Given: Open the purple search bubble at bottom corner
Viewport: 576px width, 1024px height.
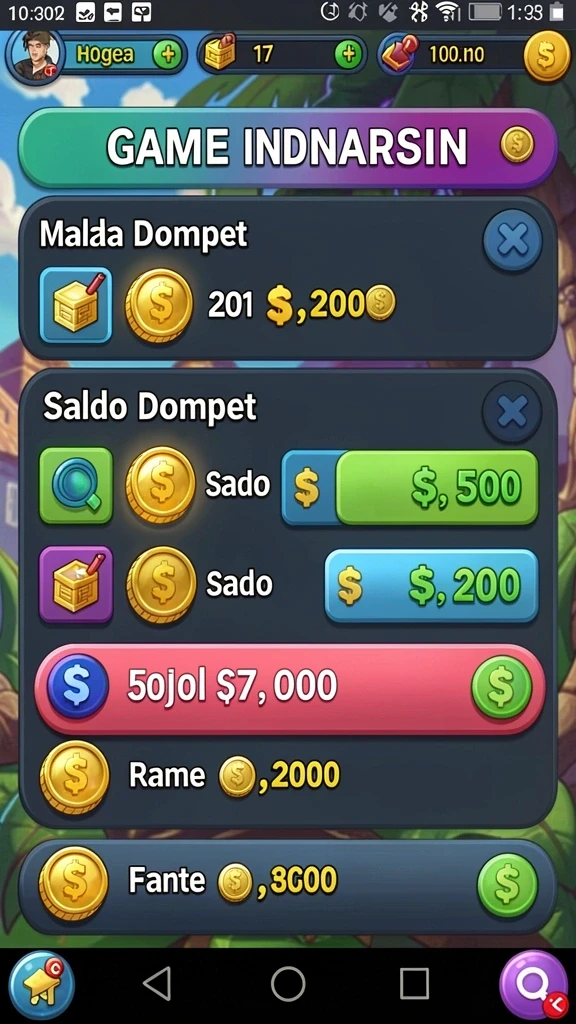Looking at the screenshot, I should tap(534, 984).
